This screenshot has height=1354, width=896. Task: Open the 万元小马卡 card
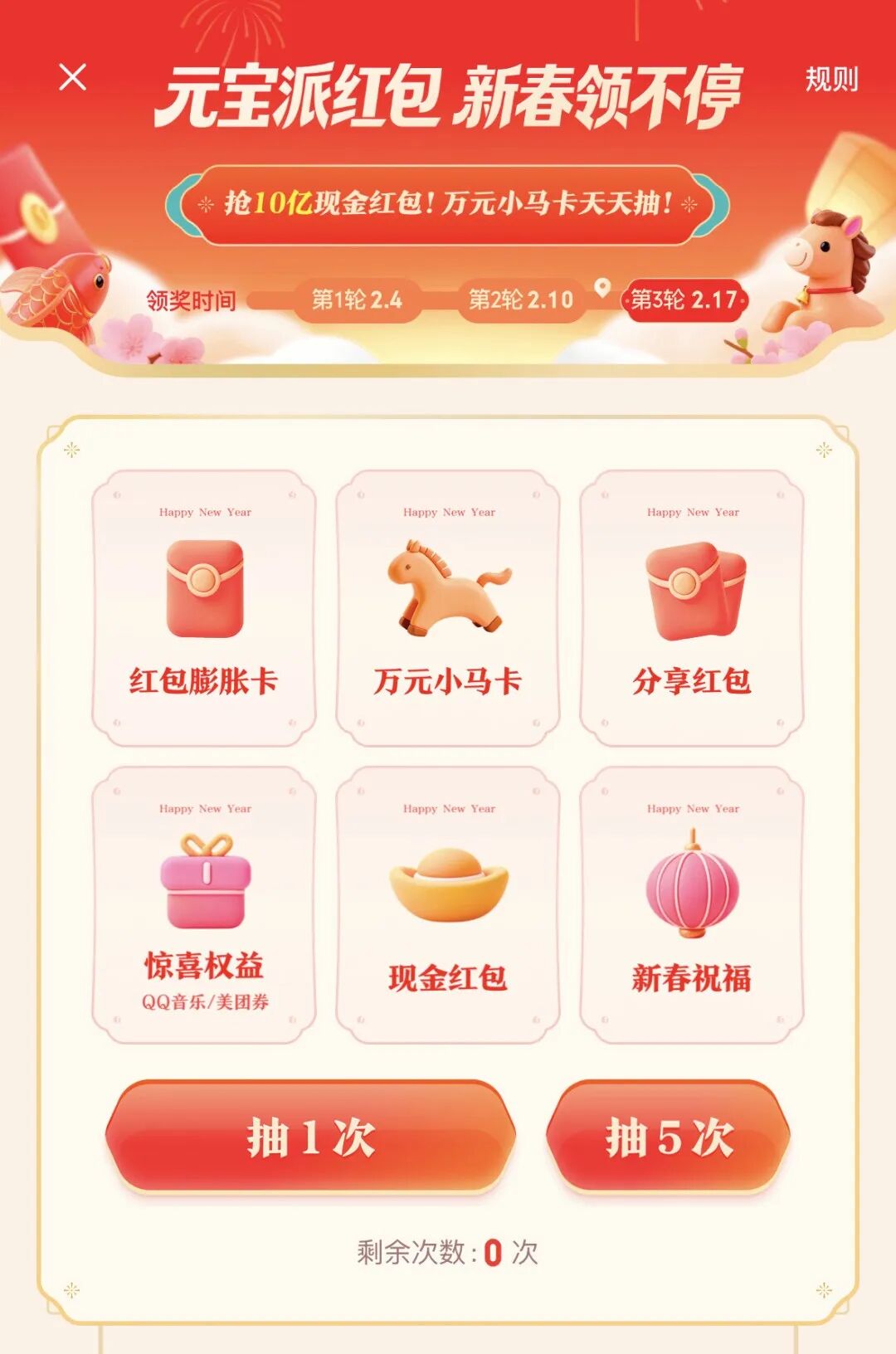pos(448,608)
